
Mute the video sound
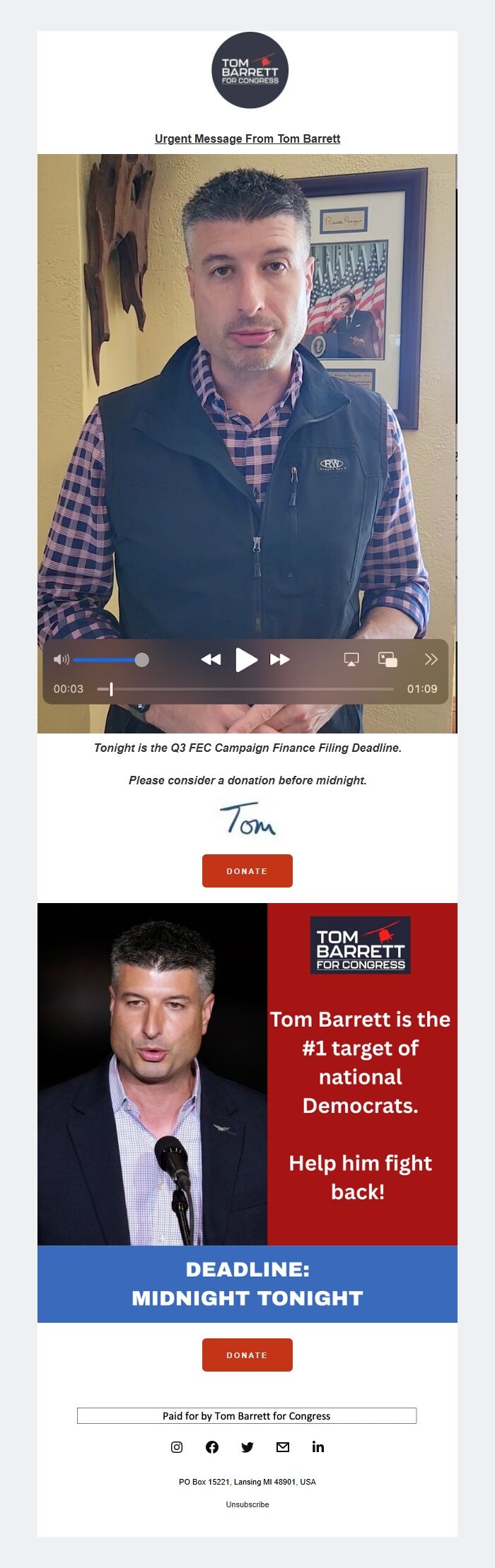coord(61,659)
